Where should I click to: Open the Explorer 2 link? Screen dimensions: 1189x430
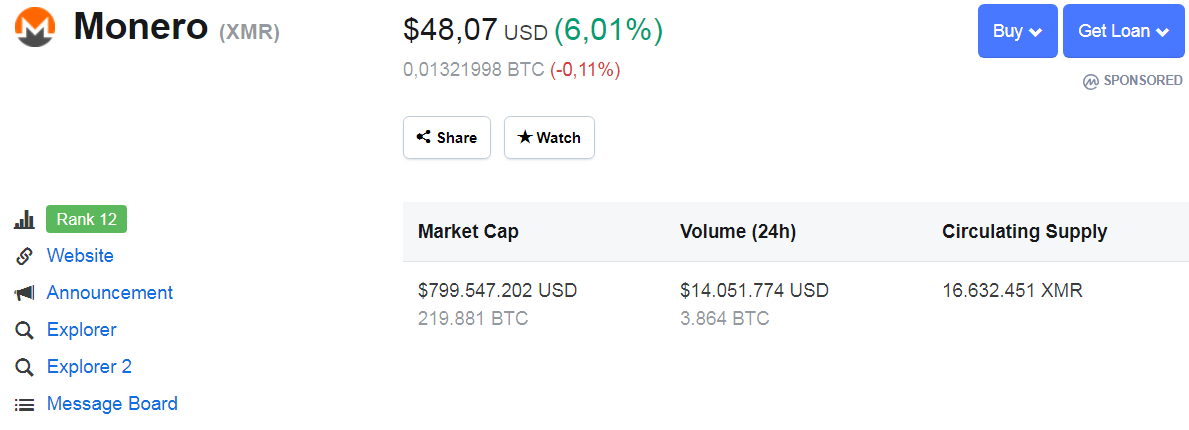[x=89, y=367]
